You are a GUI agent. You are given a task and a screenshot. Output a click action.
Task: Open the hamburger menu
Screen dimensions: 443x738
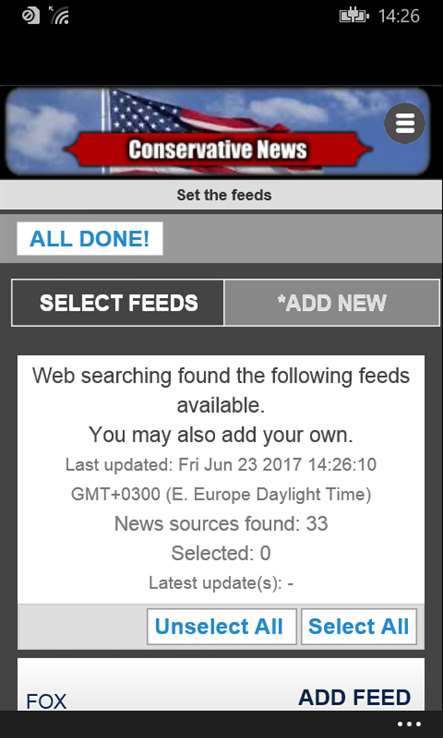tap(404, 123)
